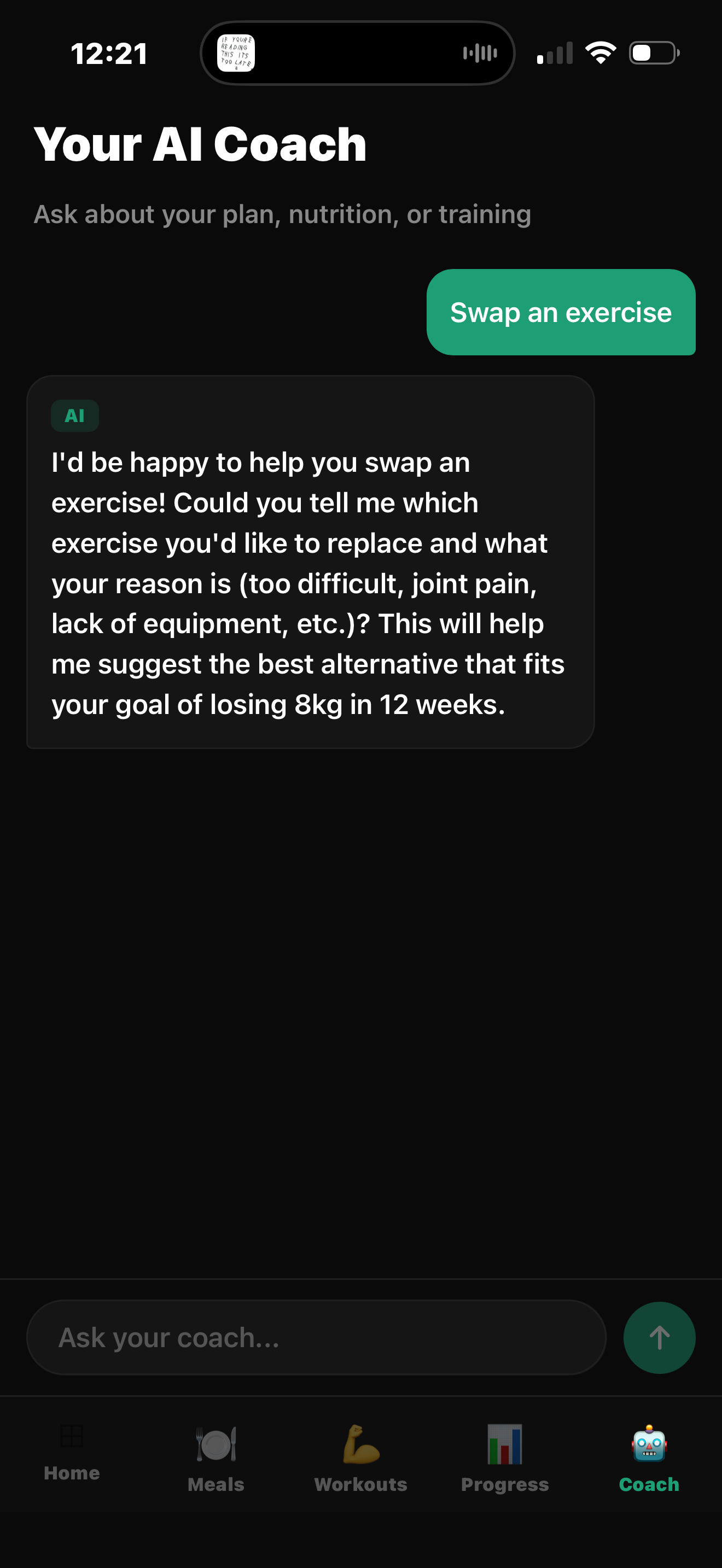Select the Coach tab
Screen dimensions: 722x1568
coord(649,1459)
